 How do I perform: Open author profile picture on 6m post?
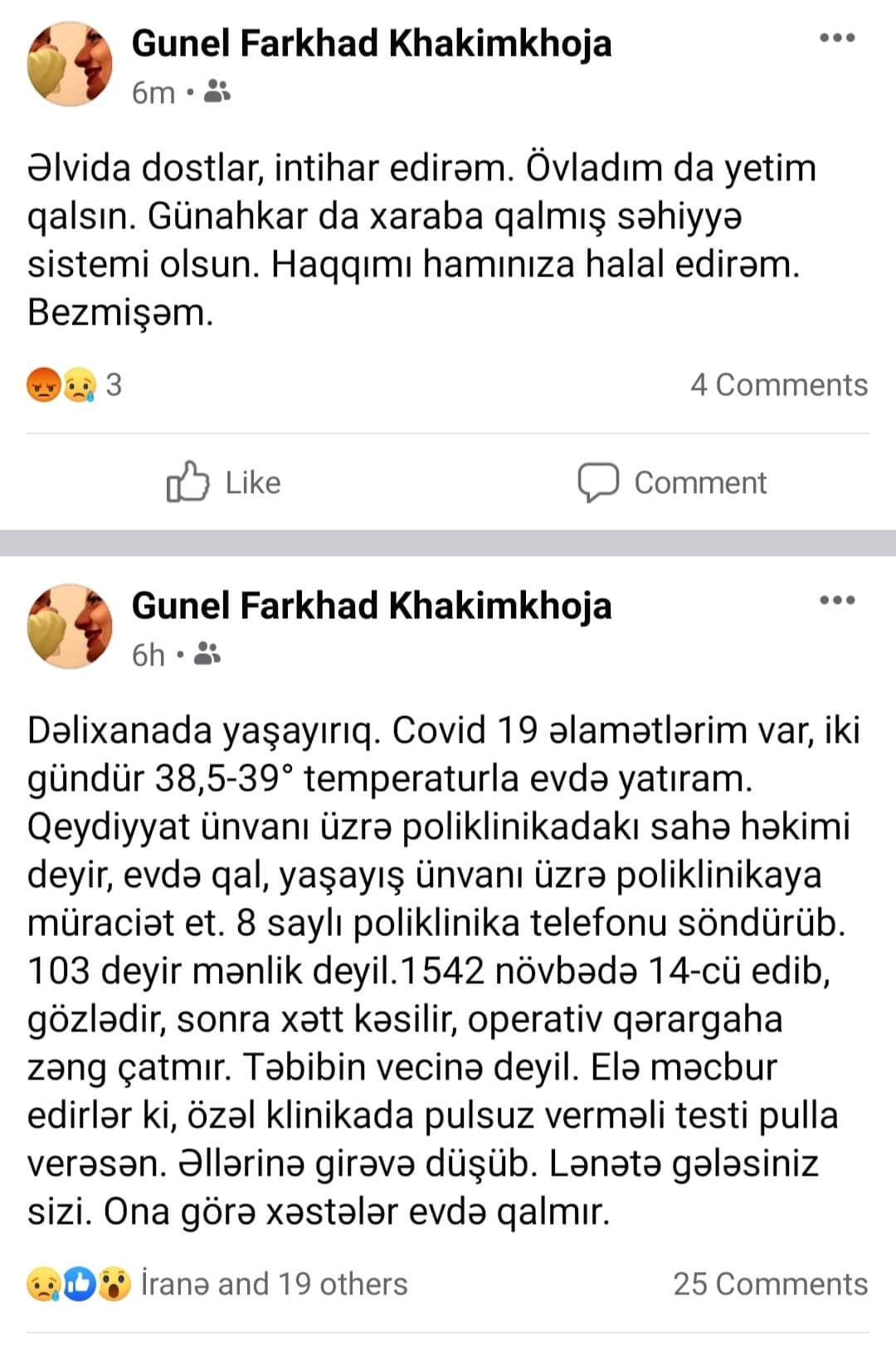pyautogui.click(x=70, y=65)
